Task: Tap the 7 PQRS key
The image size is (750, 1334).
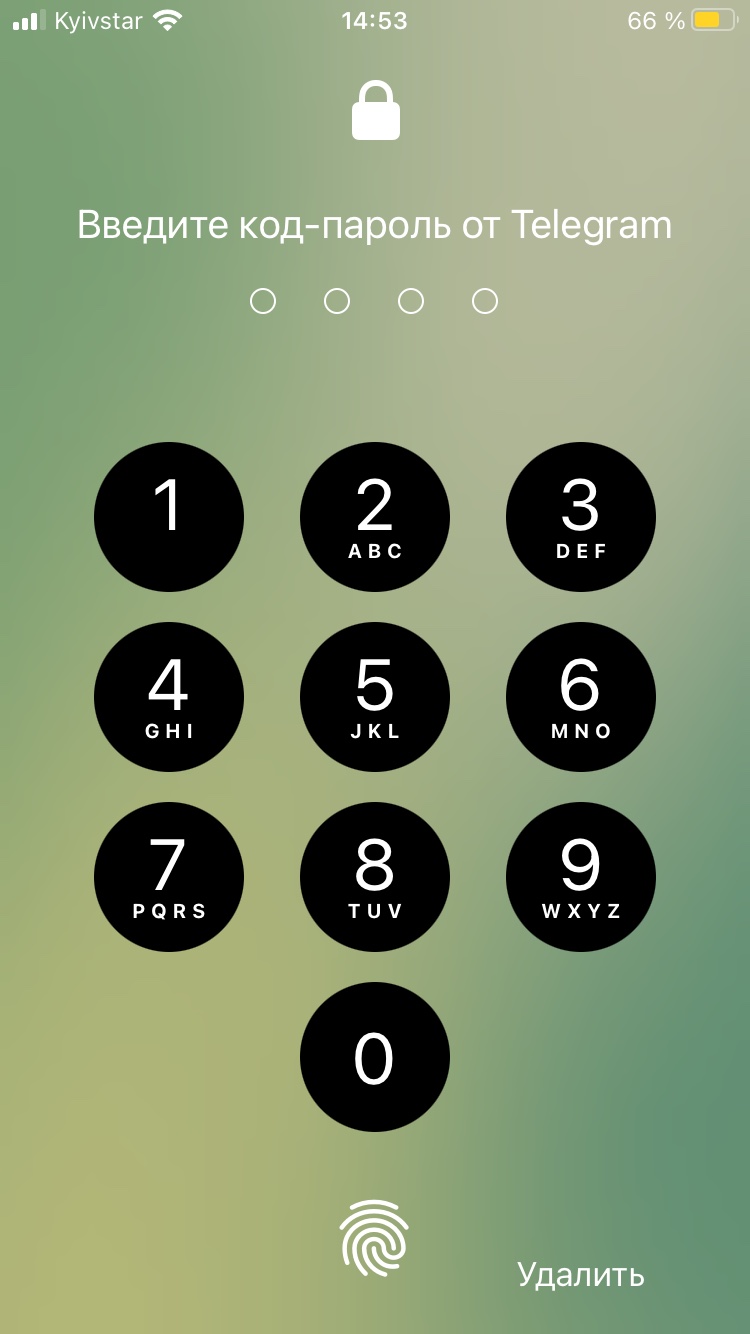Action: tap(169, 877)
